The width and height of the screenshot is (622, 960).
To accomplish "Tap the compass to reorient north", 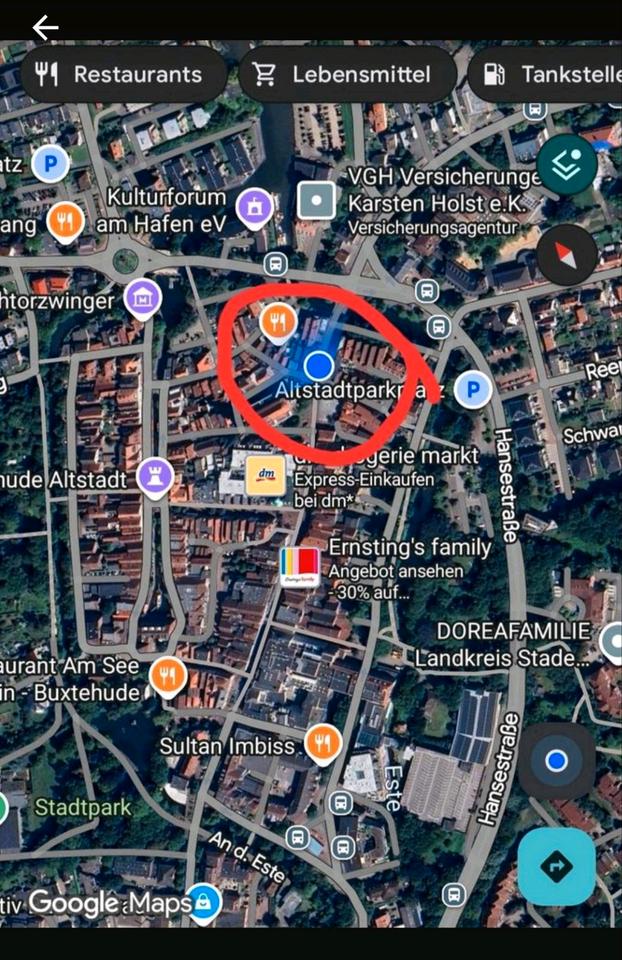I will point(566,255).
